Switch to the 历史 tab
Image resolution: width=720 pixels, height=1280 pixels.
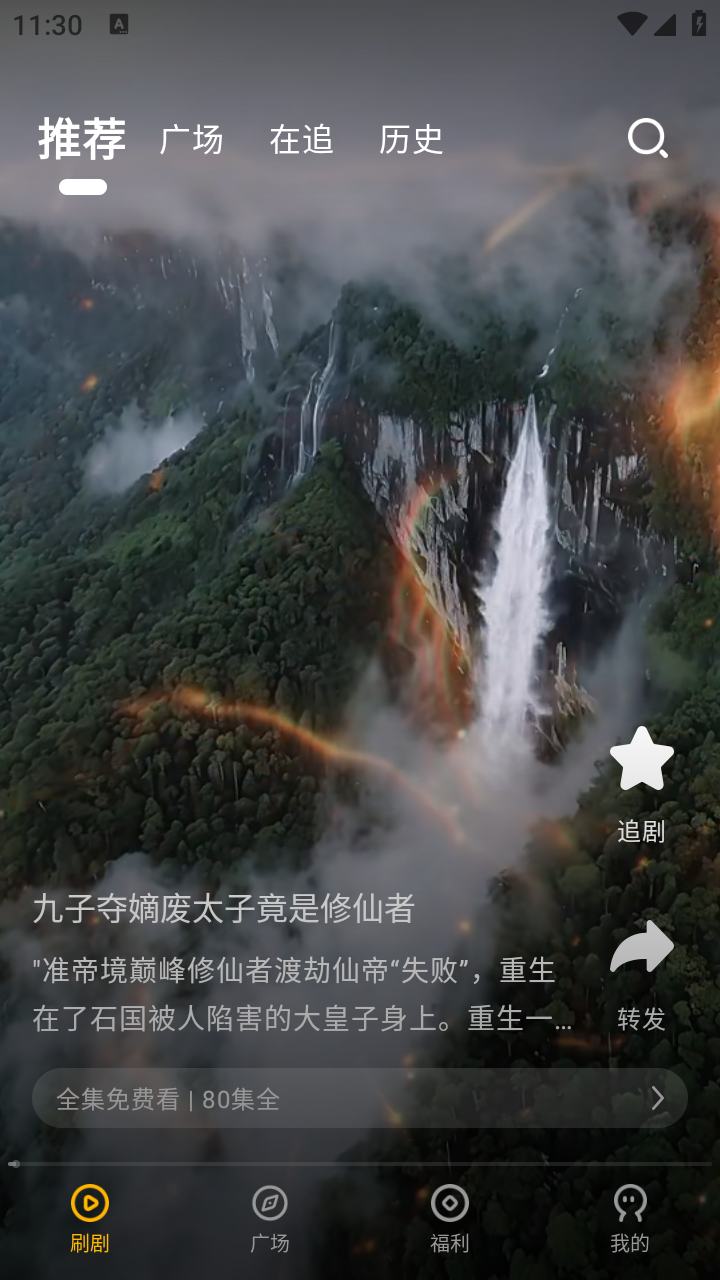click(x=411, y=140)
